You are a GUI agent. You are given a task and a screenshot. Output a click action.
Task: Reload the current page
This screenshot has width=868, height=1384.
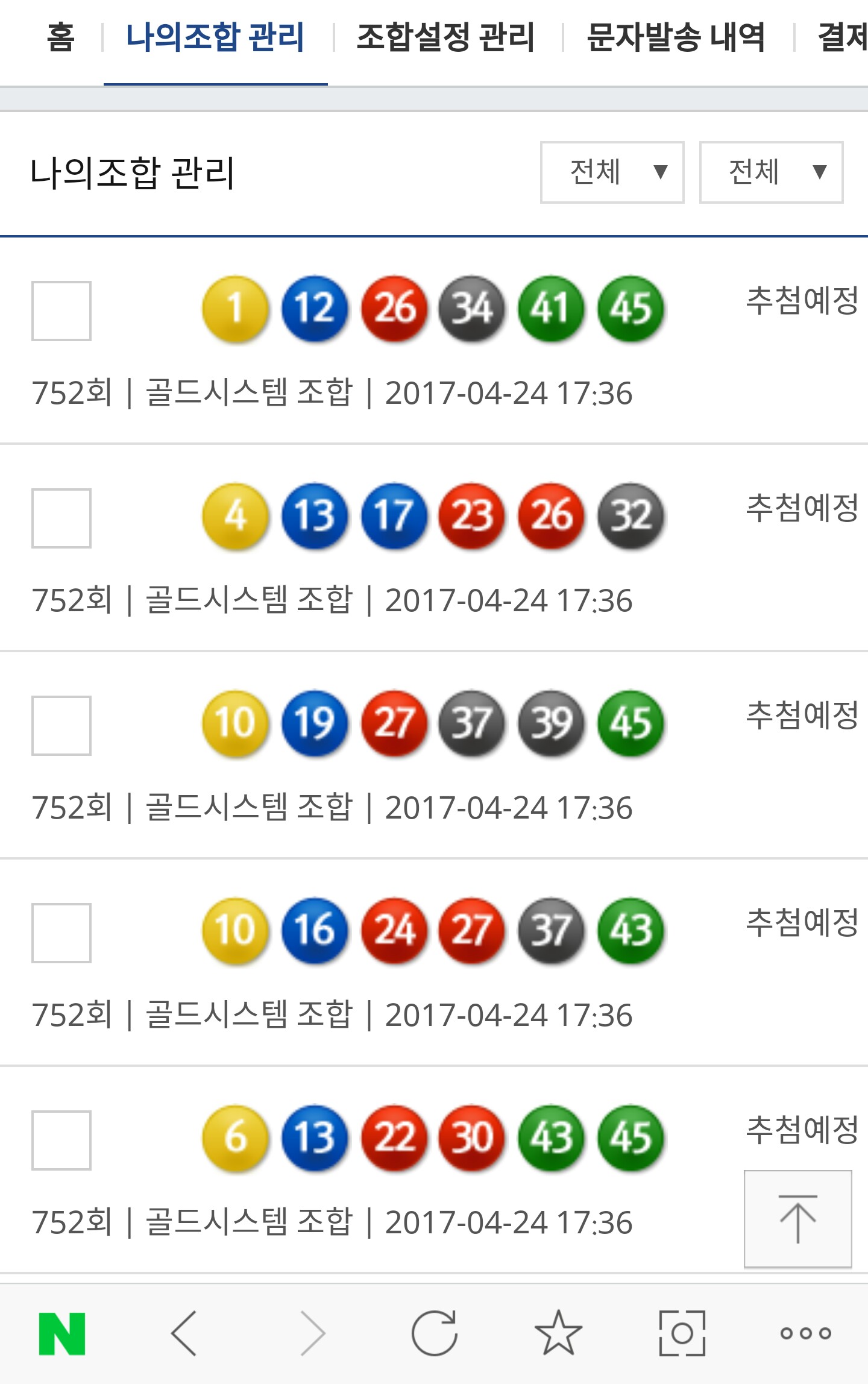click(435, 1333)
